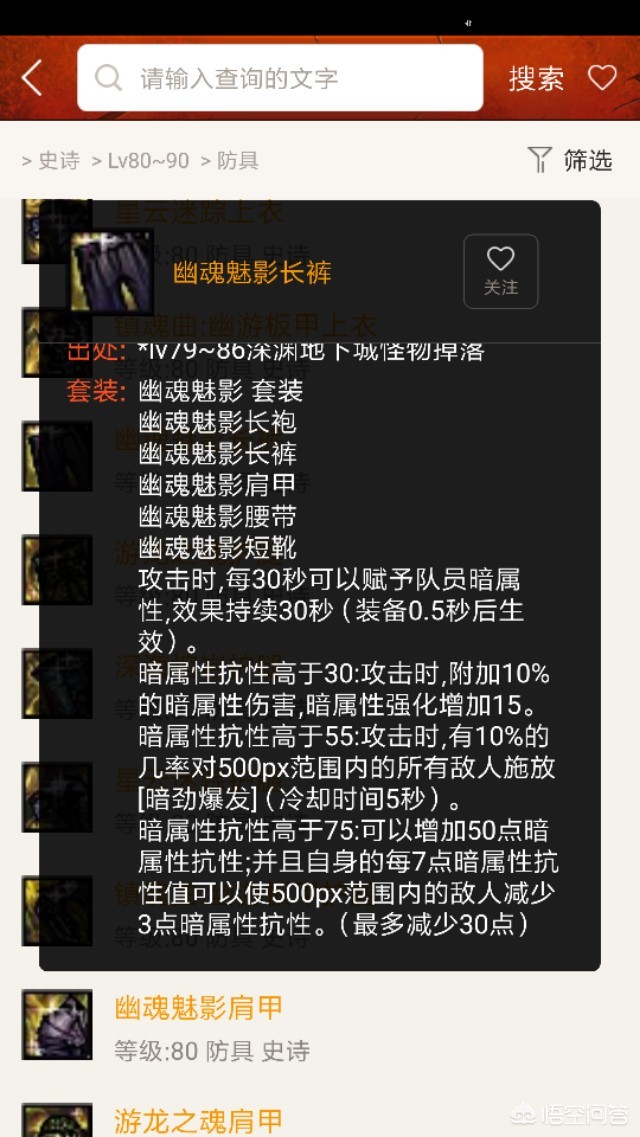Select the 史诗 breadcrumb
640x1137 pixels.
[x=58, y=161]
